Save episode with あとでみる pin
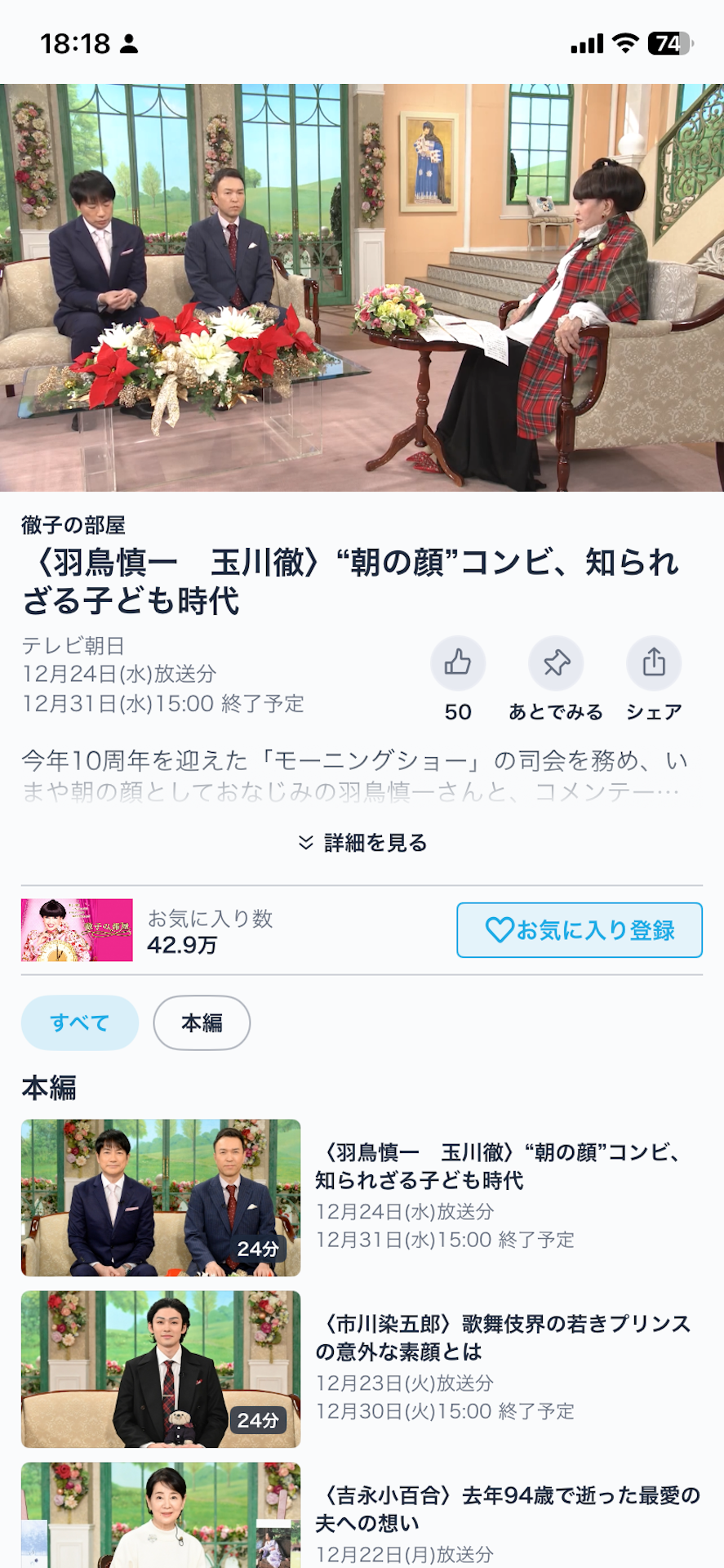 click(556, 663)
